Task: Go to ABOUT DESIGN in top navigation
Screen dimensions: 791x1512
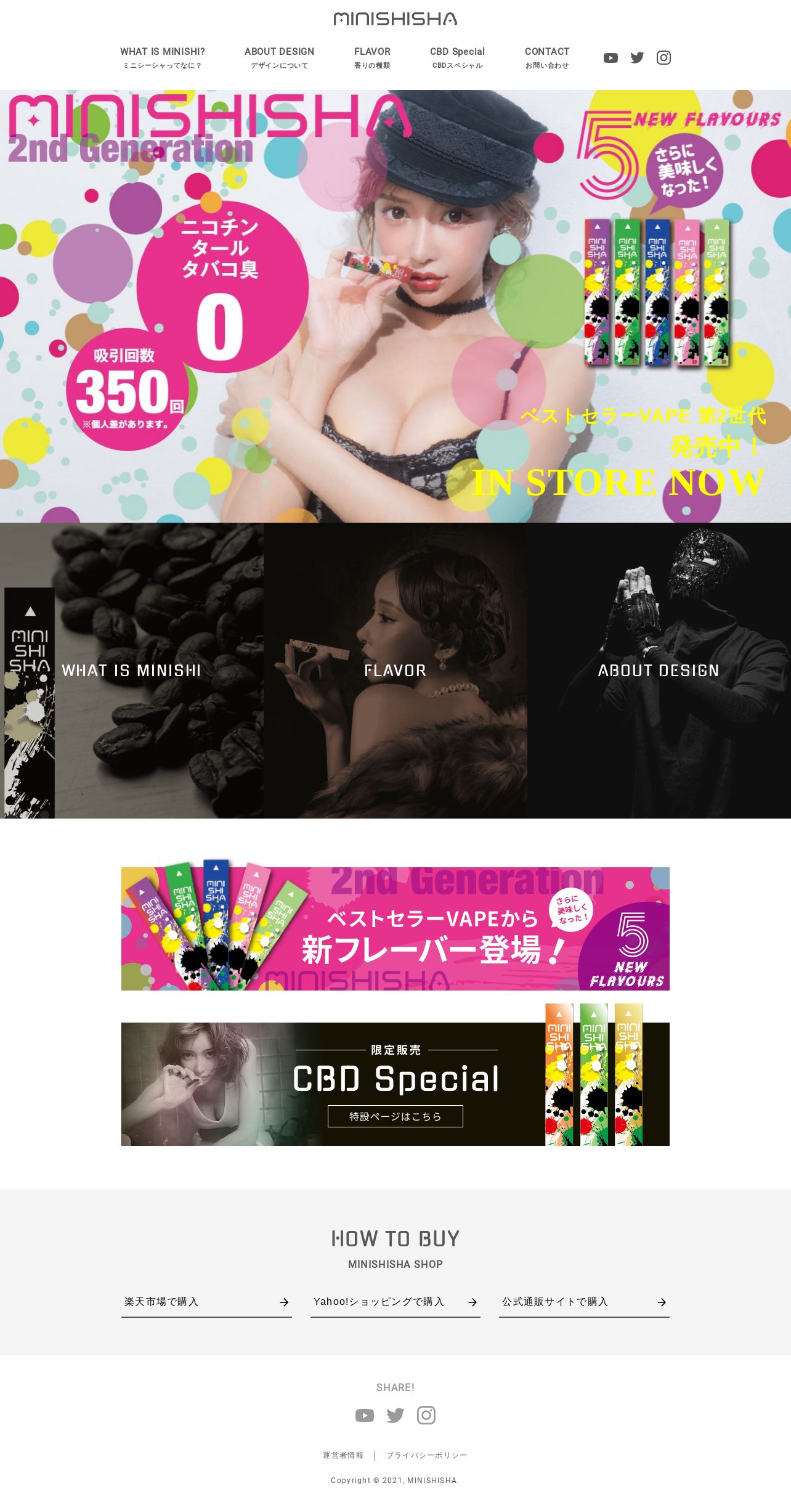Action: [x=279, y=57]
